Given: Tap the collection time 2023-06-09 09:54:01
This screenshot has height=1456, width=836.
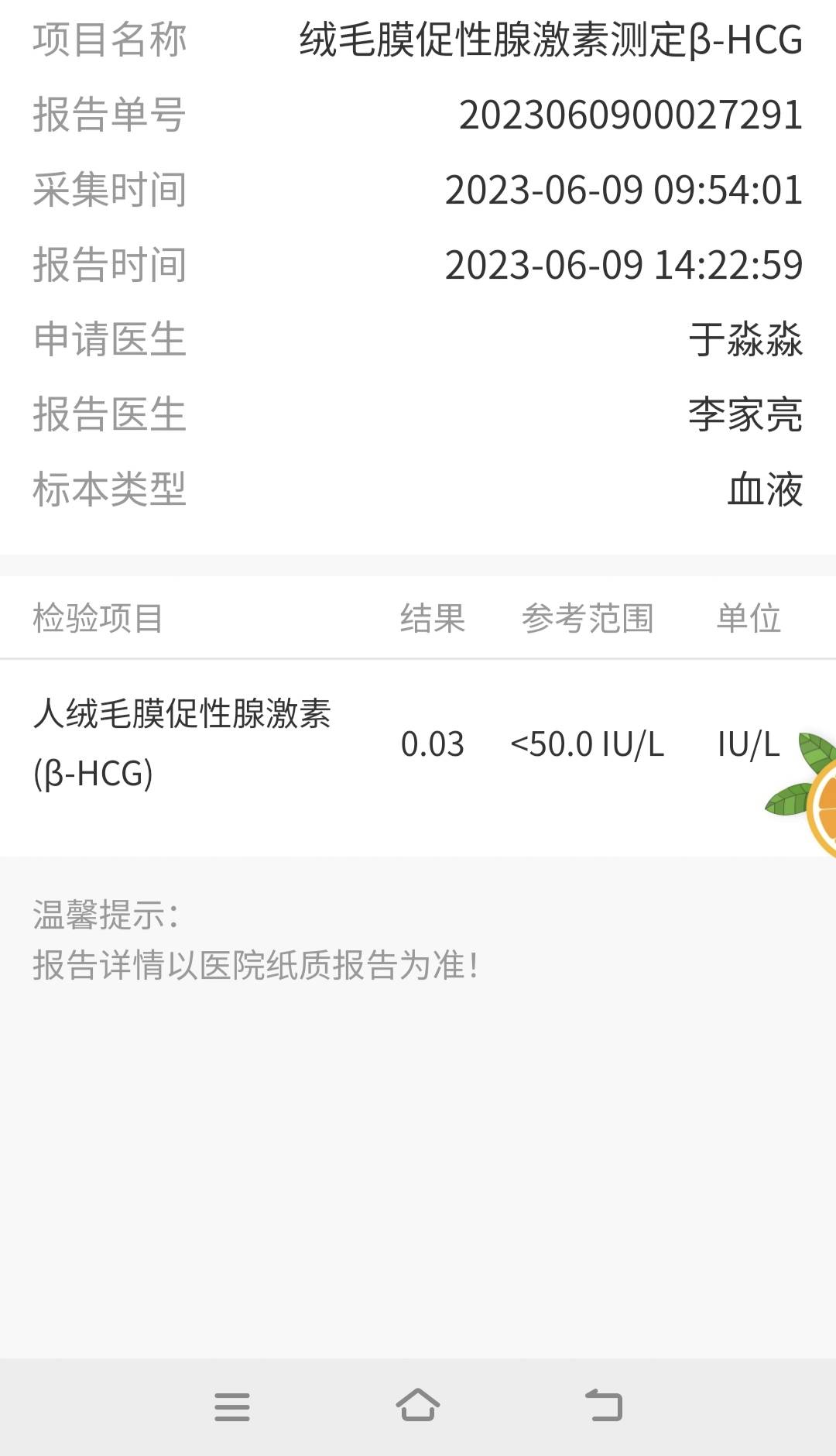Looking at the screenshot, I should click(x=623, y=190).
